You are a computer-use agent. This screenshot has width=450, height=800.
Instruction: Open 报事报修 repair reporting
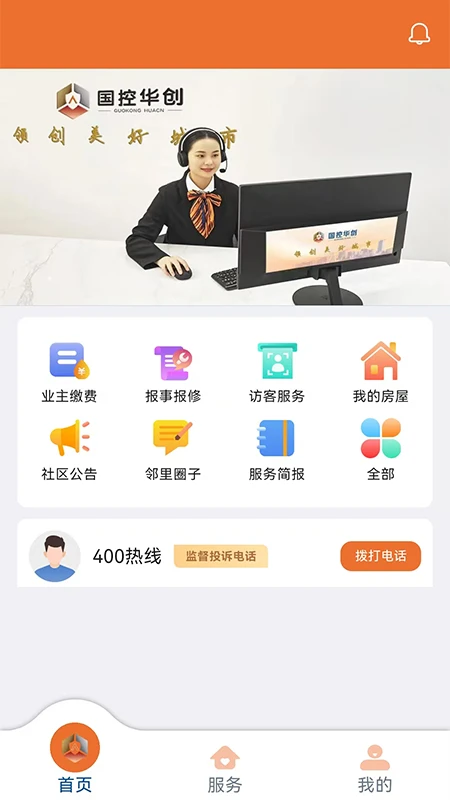pyautogui.click(x=173, y=372)
